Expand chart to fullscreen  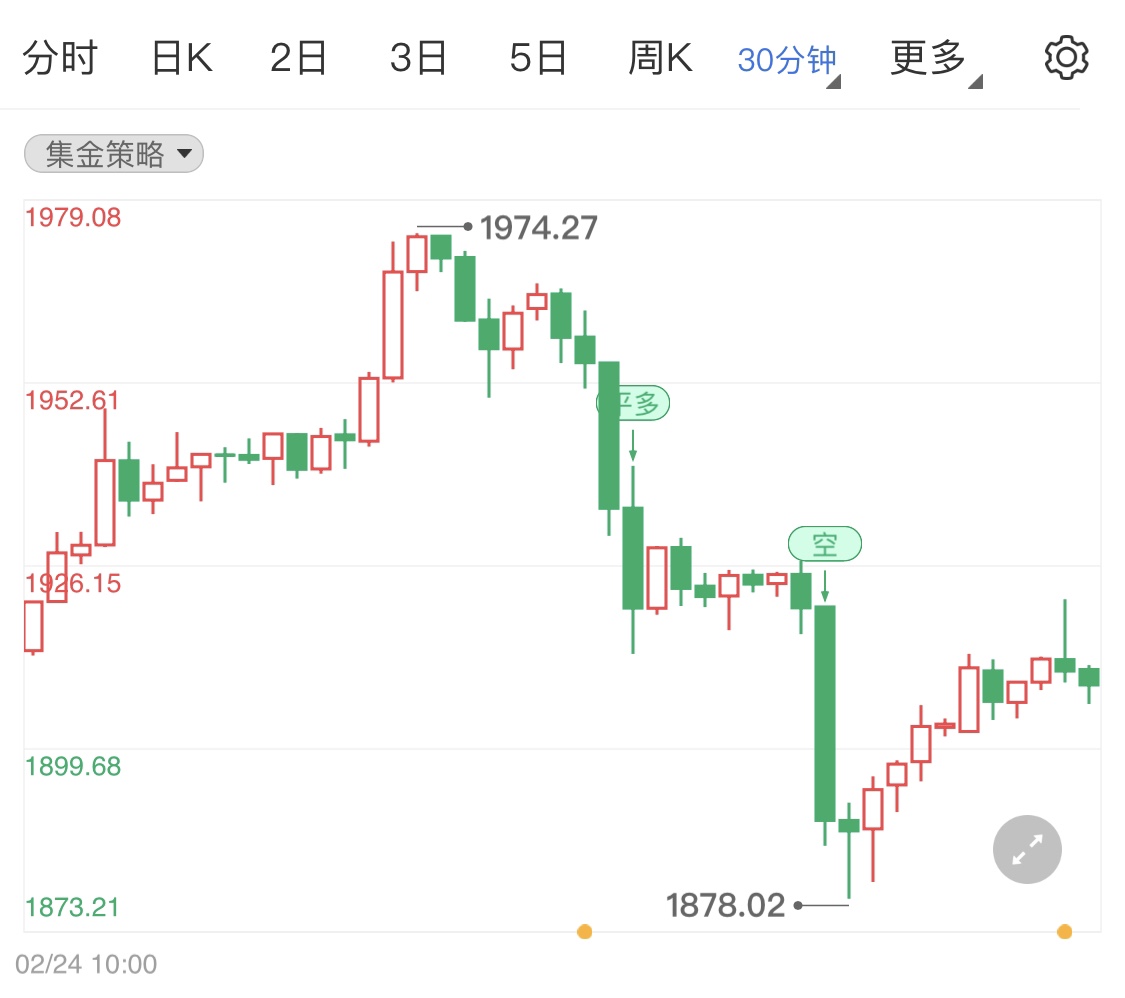coord(1027,850)
